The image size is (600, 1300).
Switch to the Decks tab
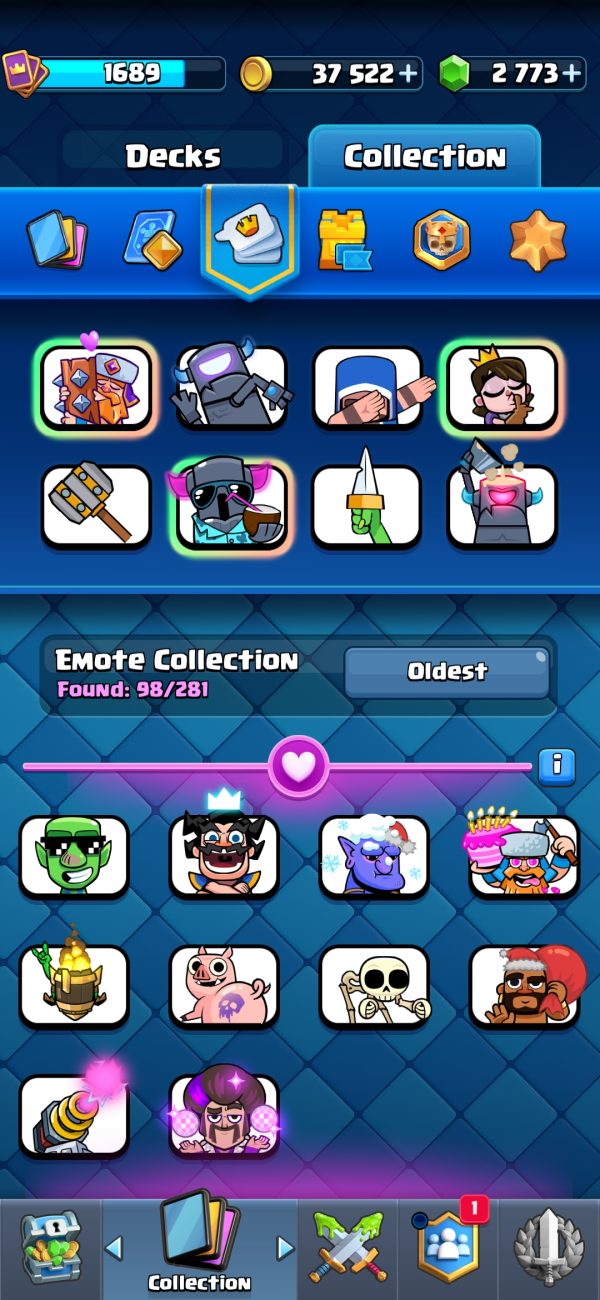172,156
